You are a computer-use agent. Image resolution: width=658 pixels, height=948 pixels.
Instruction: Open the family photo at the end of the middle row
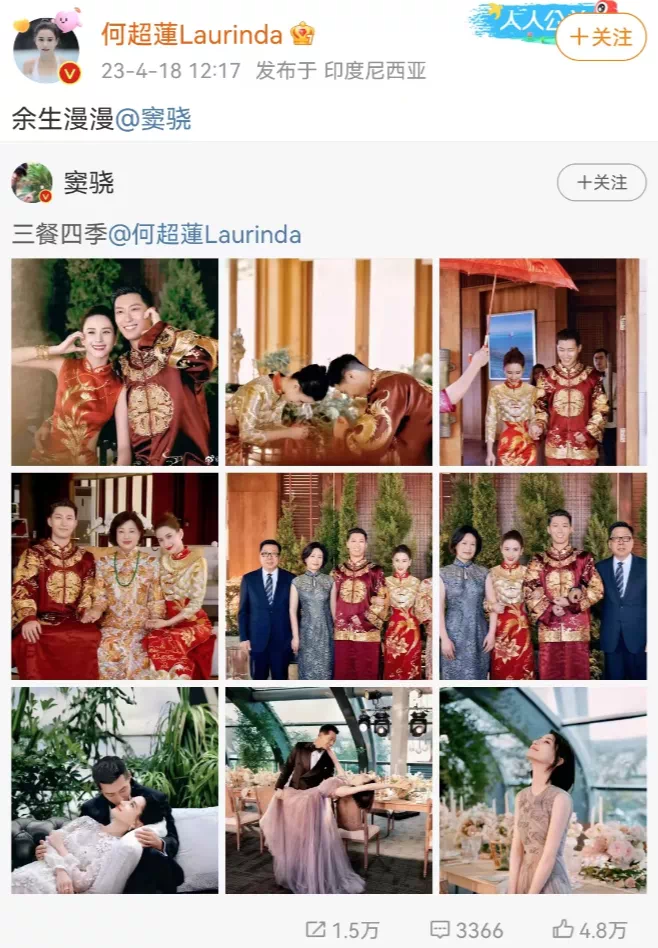542,576
